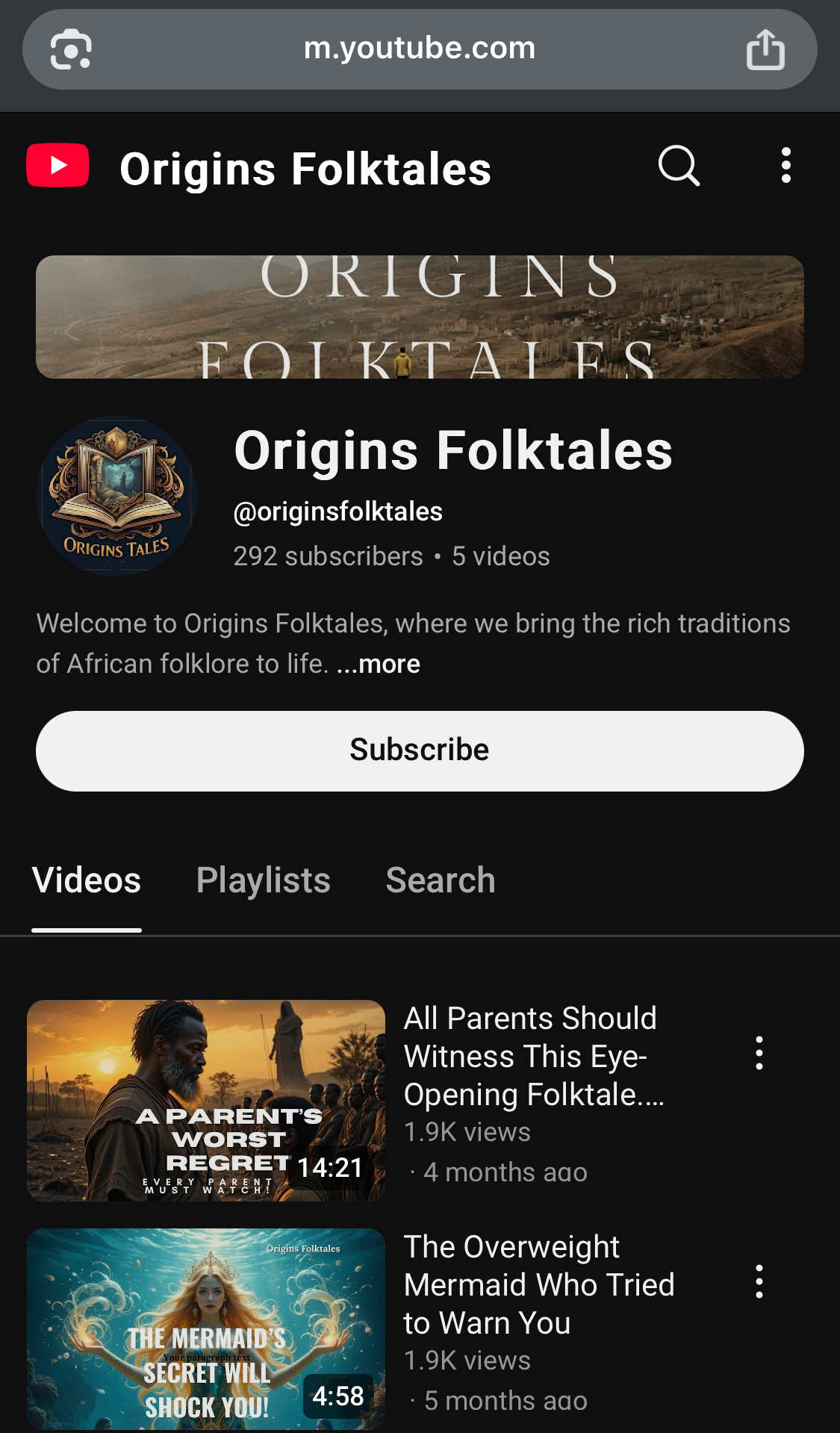Select the Videos tab
This screenshot has height=1433, width=840.
click(x=87, y=880)
